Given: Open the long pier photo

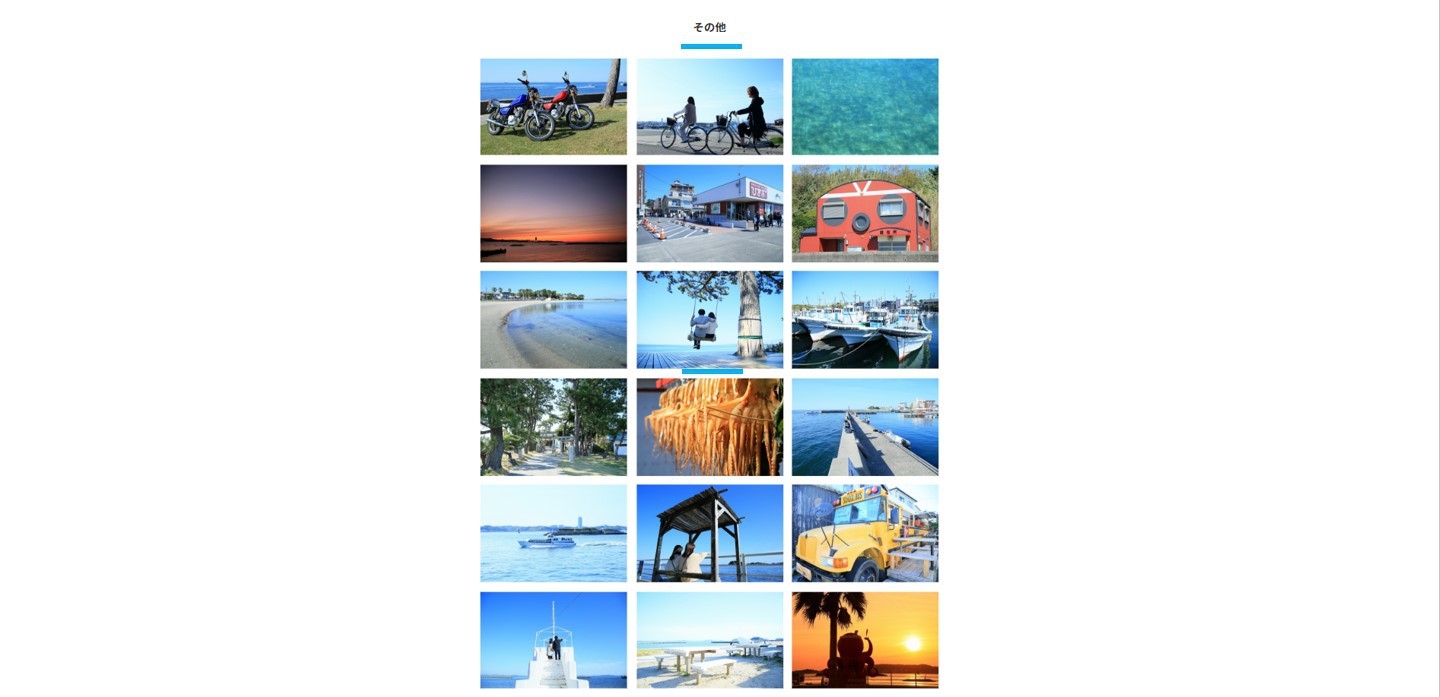Looking at the screenshot, I should click(865, 427).
